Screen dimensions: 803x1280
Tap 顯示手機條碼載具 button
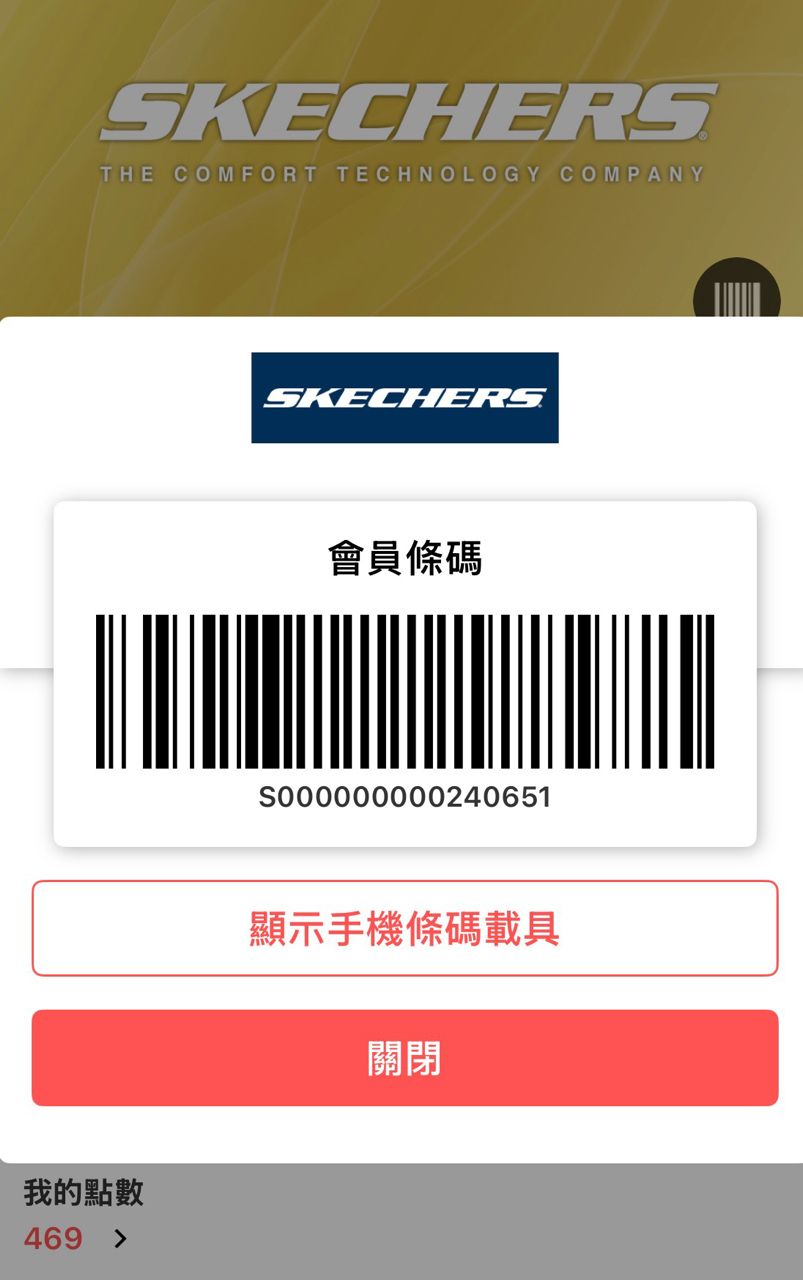tap(404, 928)
